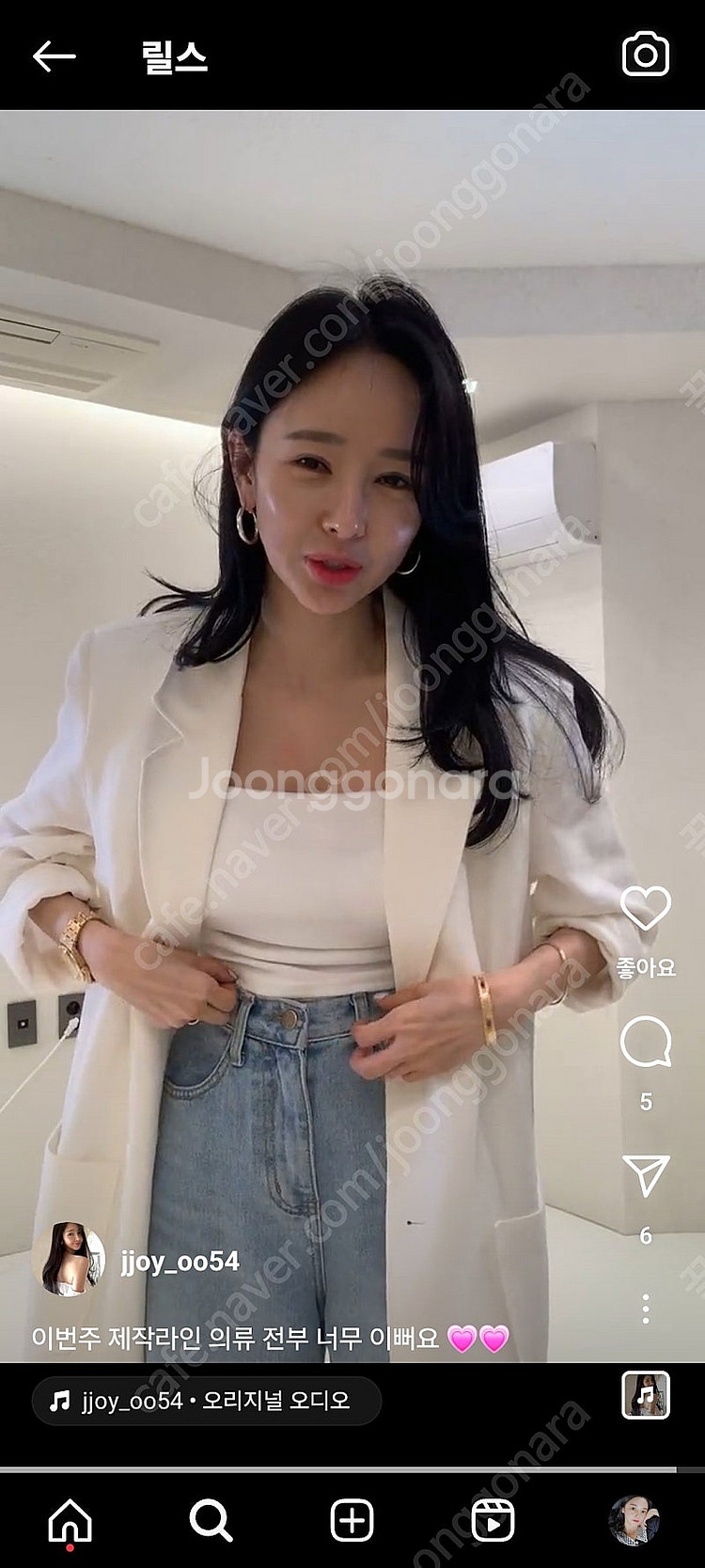Viewport: 705px width, 1568px height.
Task: Switch to the Home tab
Action: [70, 1520]
